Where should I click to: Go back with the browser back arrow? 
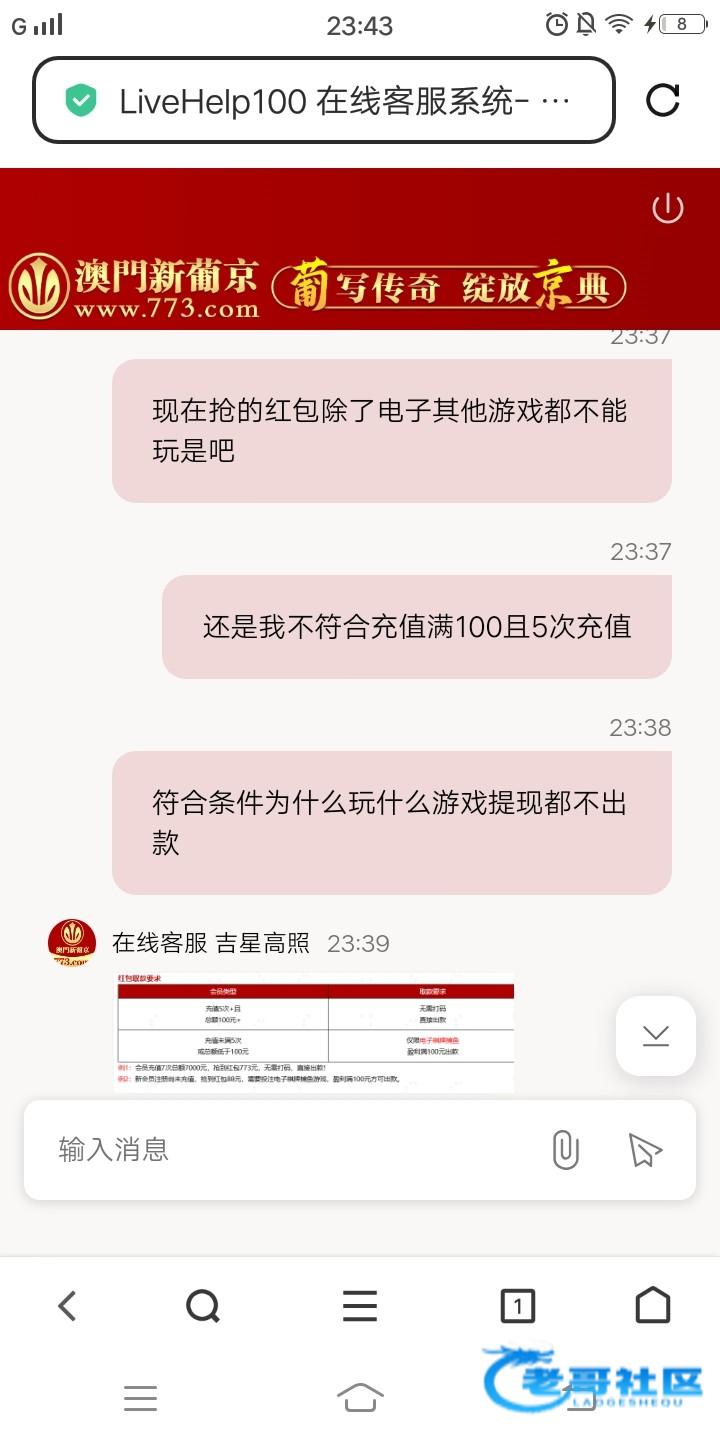pos(67,1305)
